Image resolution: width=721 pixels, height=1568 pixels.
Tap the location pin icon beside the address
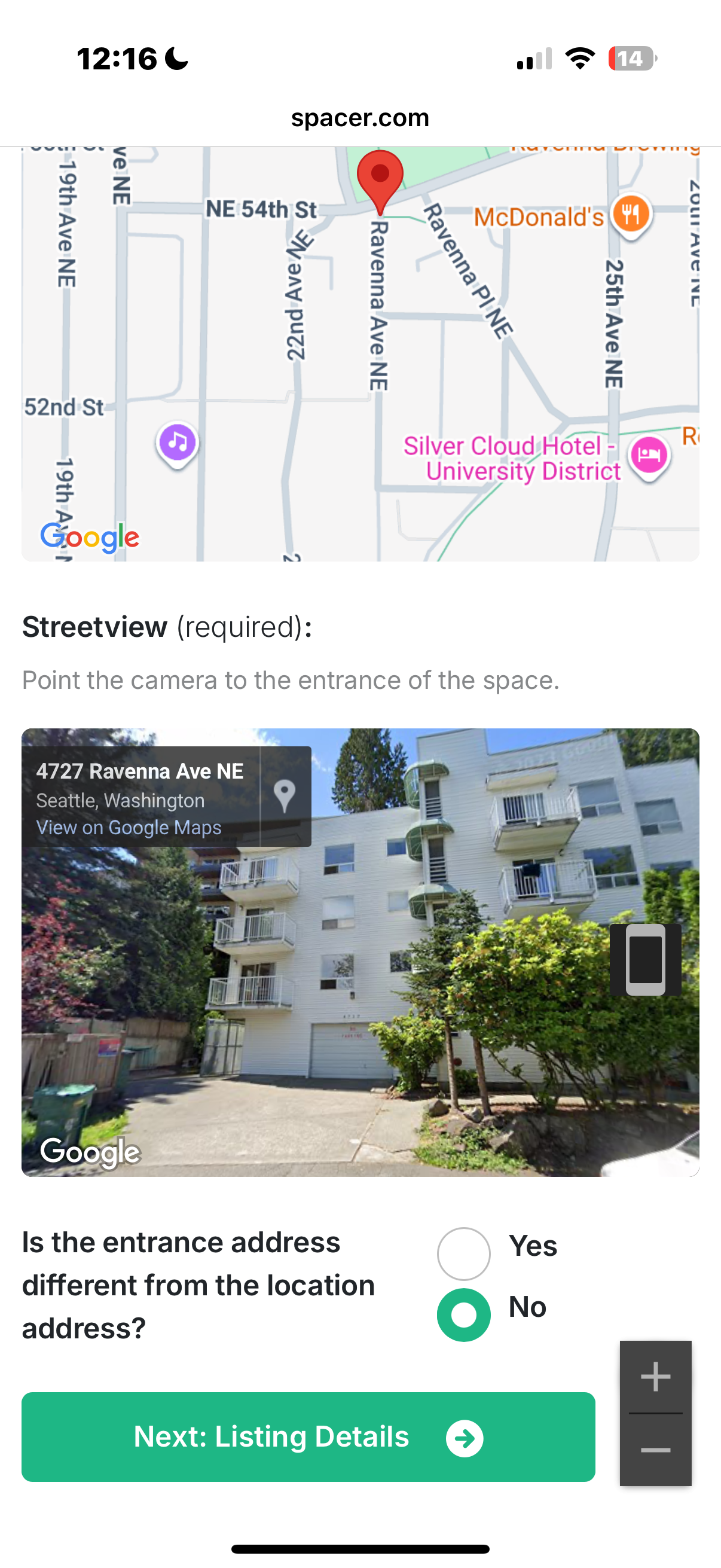click(284, 795)
